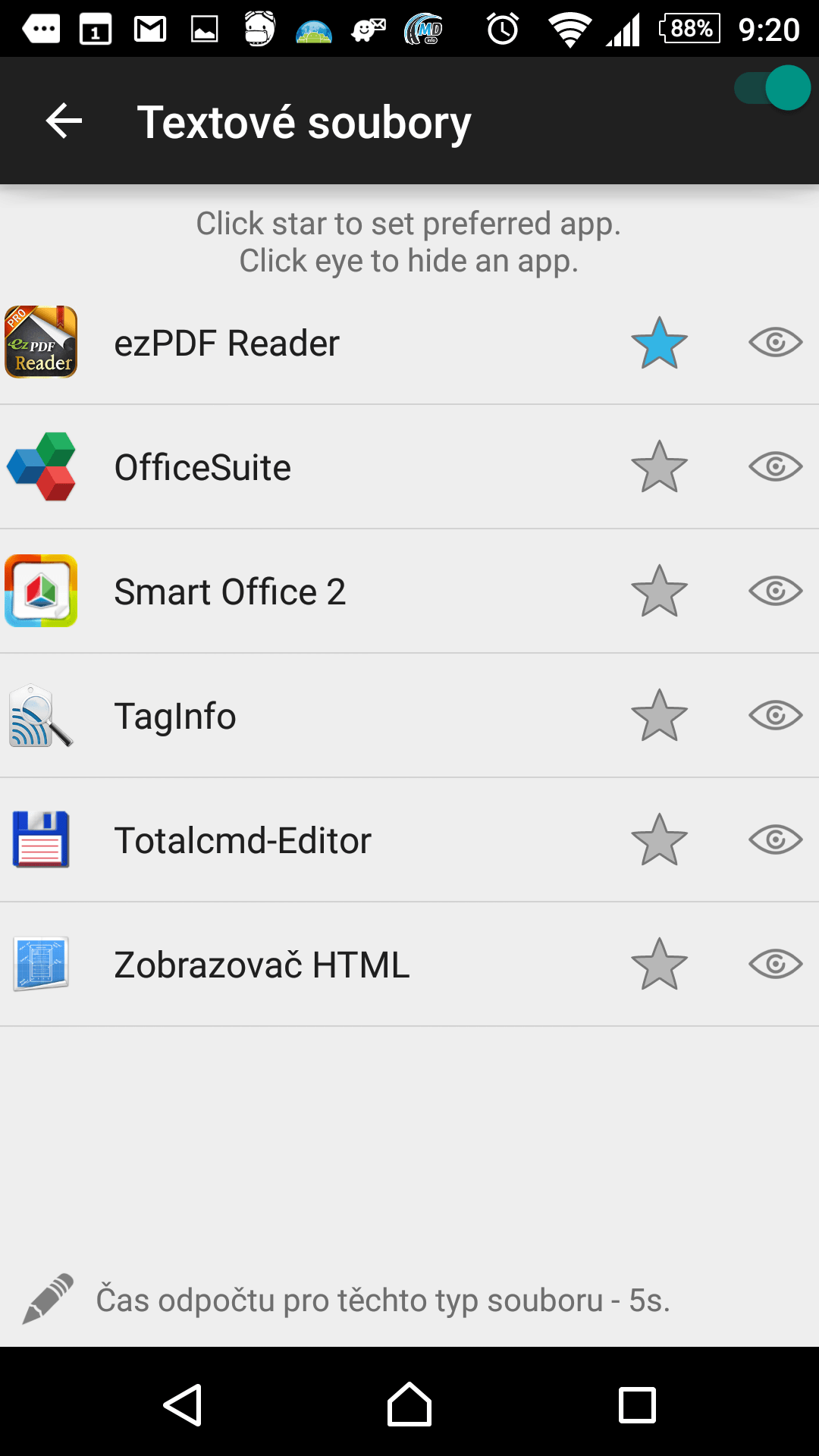Tap the eye next to Smart Office 2
This screenshot has width=819, height=1456.
pos(775,591)
